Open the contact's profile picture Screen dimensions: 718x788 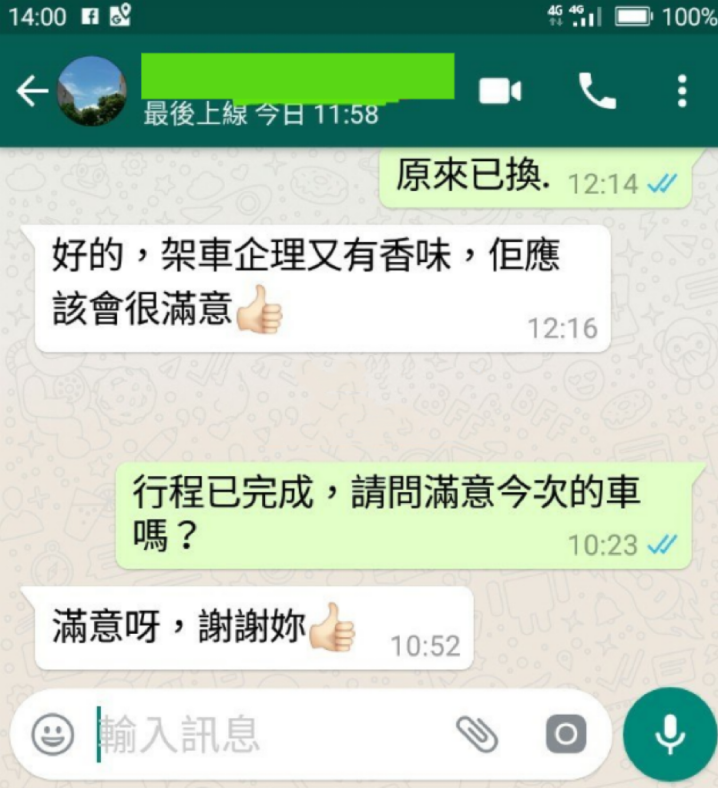pos(93,92)
